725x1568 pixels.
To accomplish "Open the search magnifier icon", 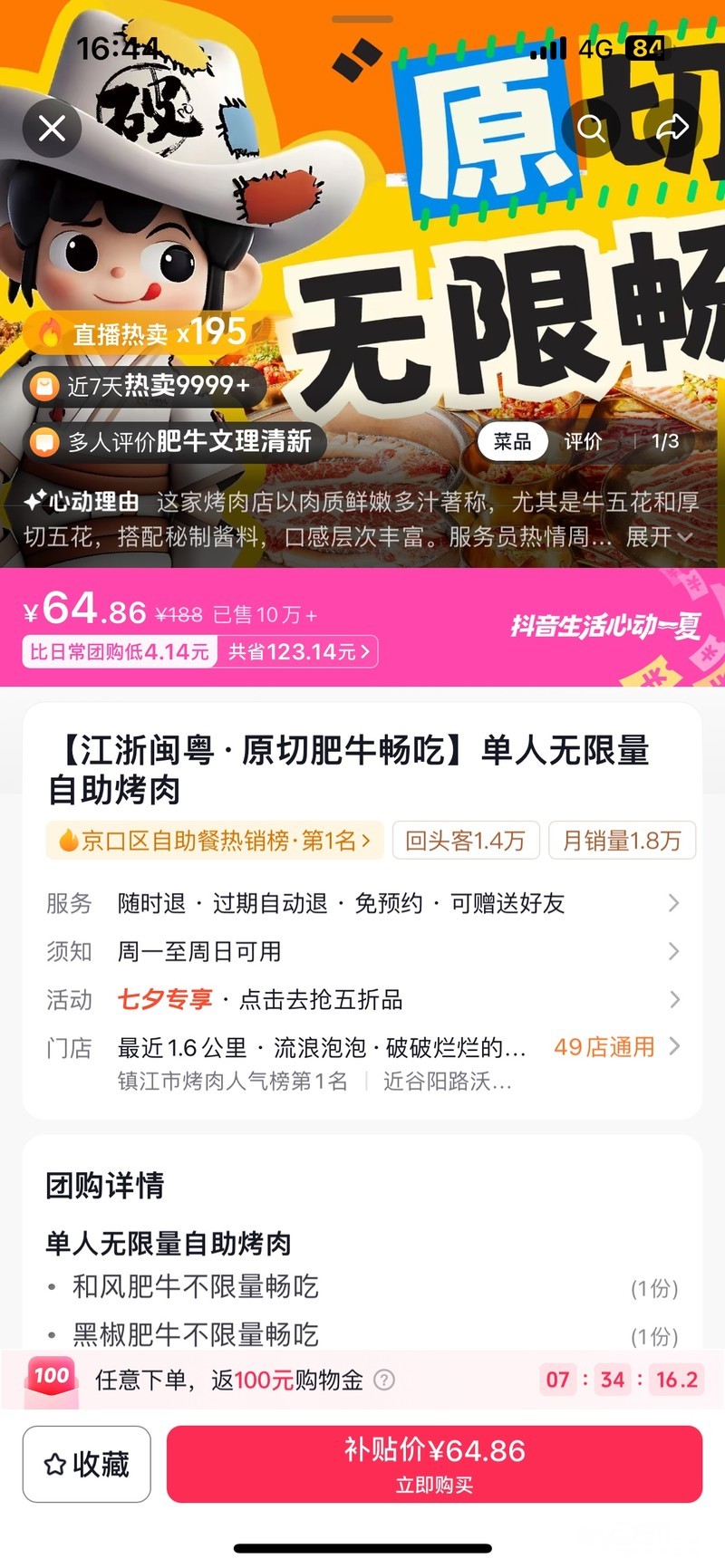I will 591,129.
